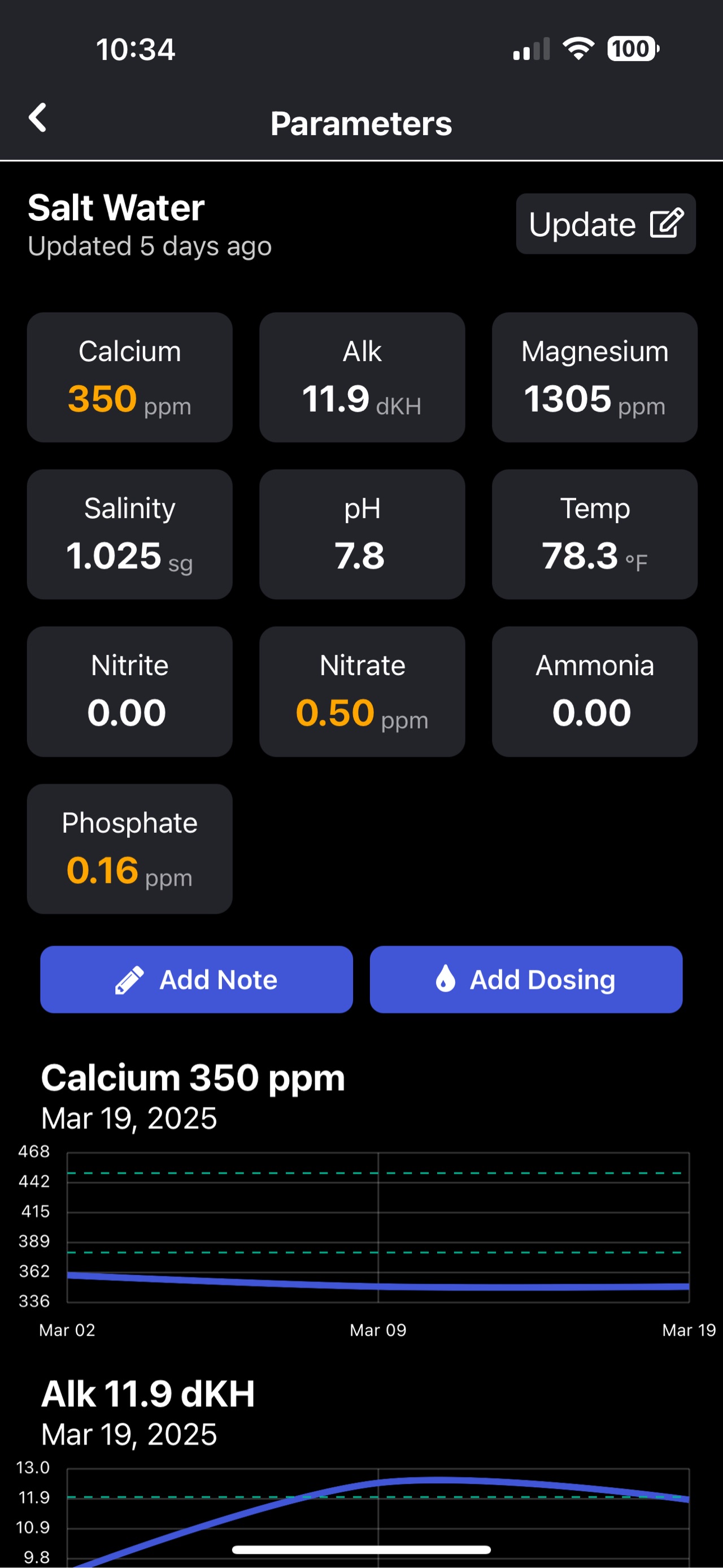723x1568 pixels.
Task: Open the Add Dosing button
Action: point(526,979)
